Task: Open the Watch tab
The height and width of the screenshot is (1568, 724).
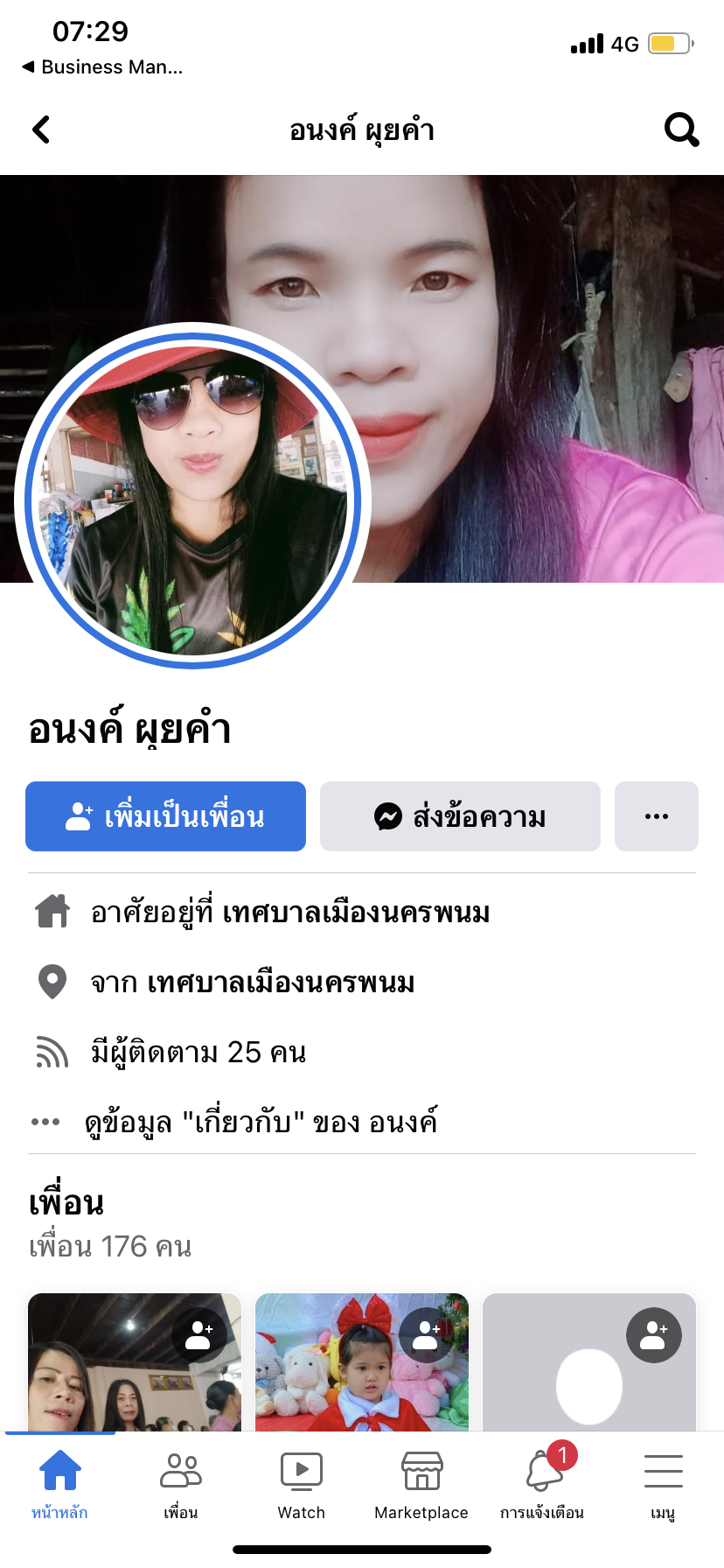Action: (301, 1482)
